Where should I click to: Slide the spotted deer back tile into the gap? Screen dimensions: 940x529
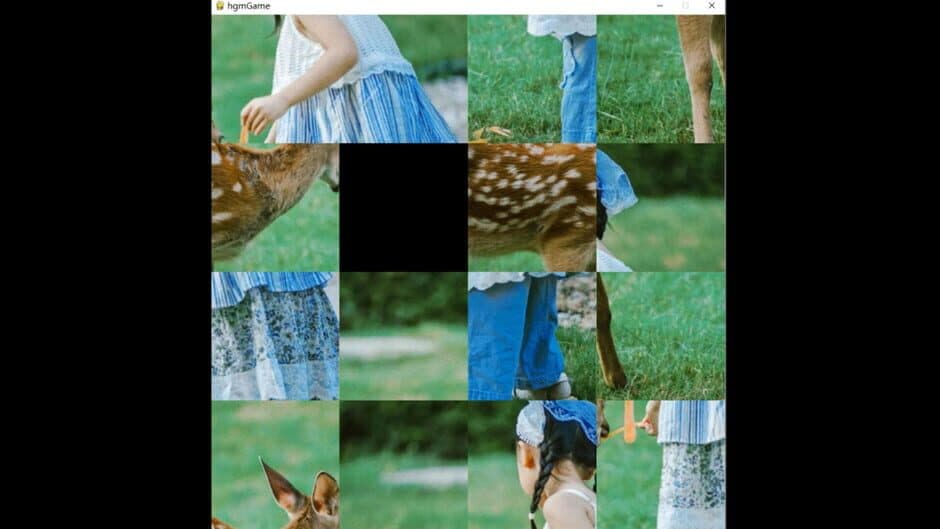532,207
